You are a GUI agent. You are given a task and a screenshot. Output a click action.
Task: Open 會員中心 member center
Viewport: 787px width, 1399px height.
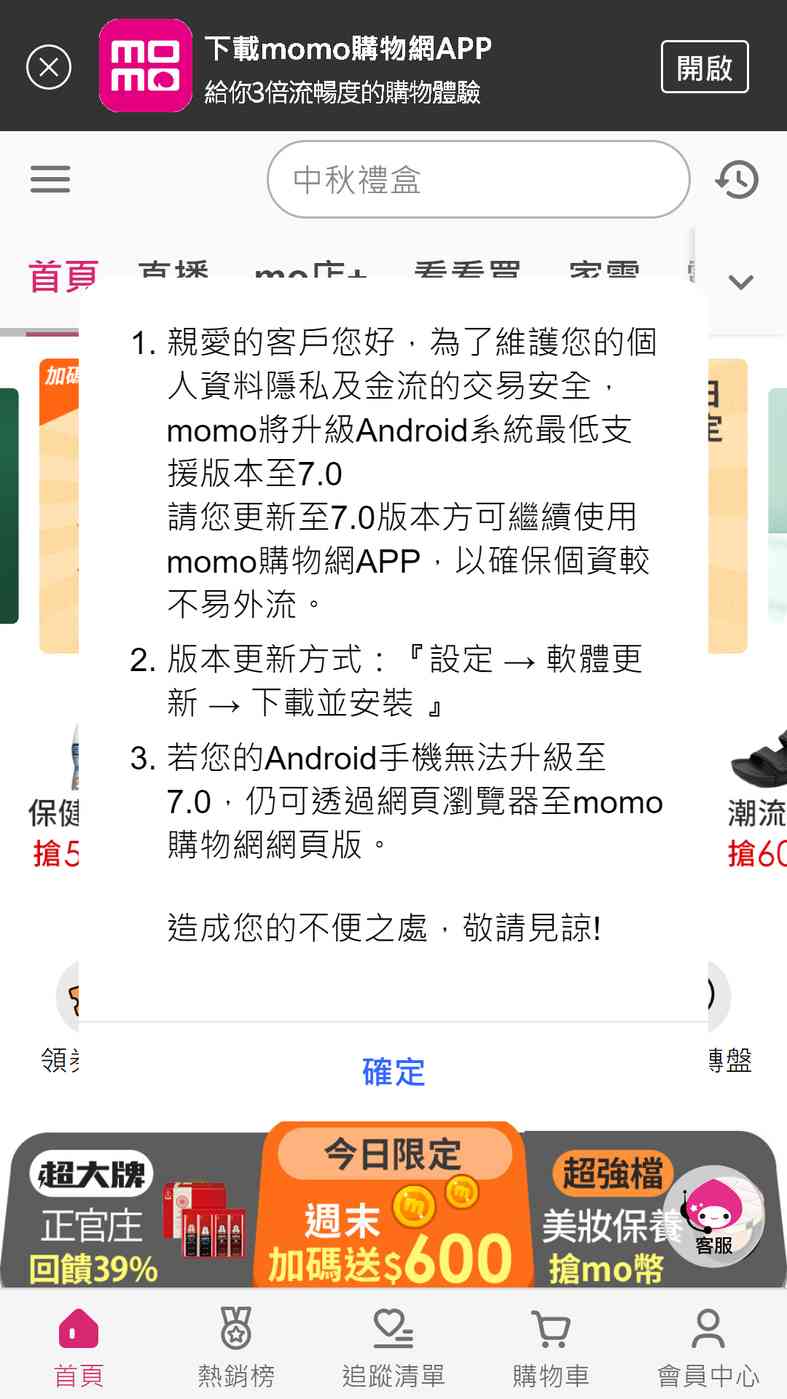(708, 1346)
